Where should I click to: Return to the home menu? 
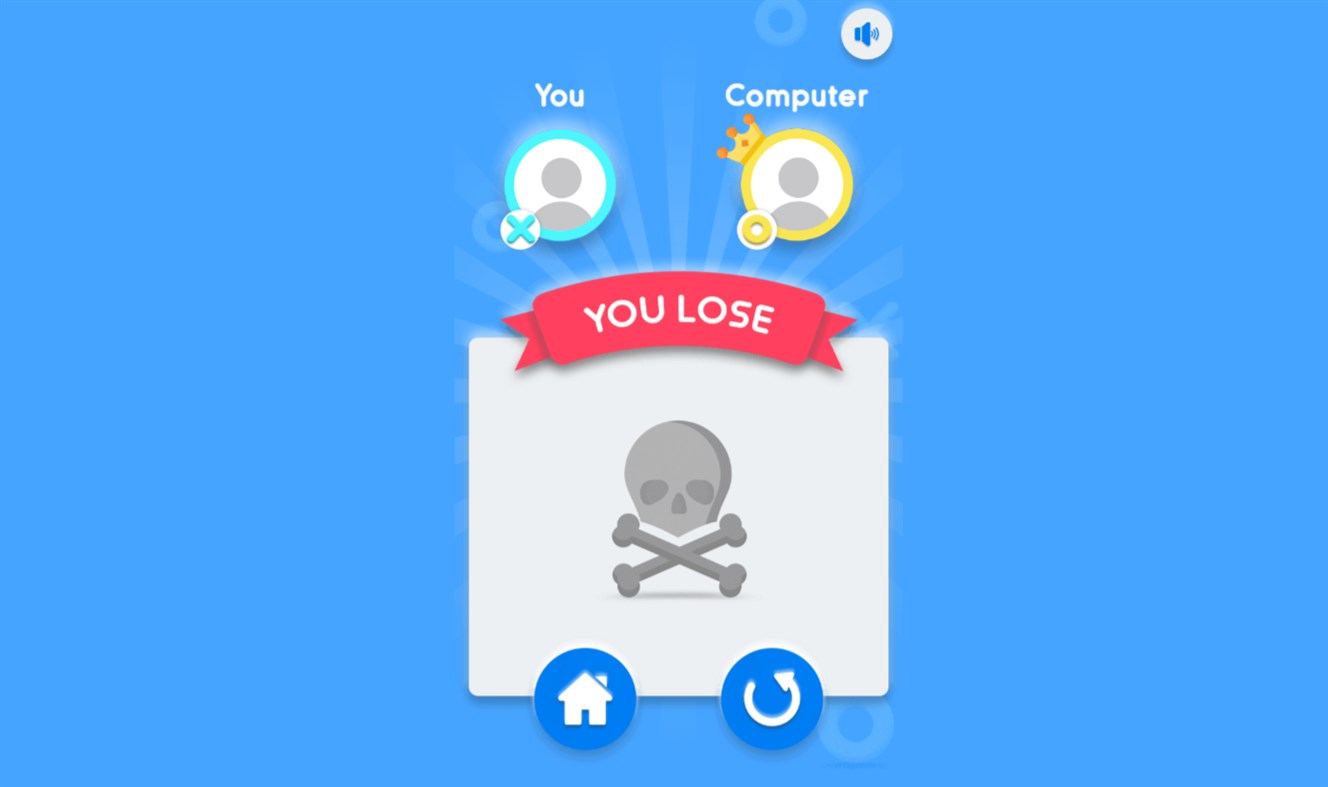(x=585, y=698)
